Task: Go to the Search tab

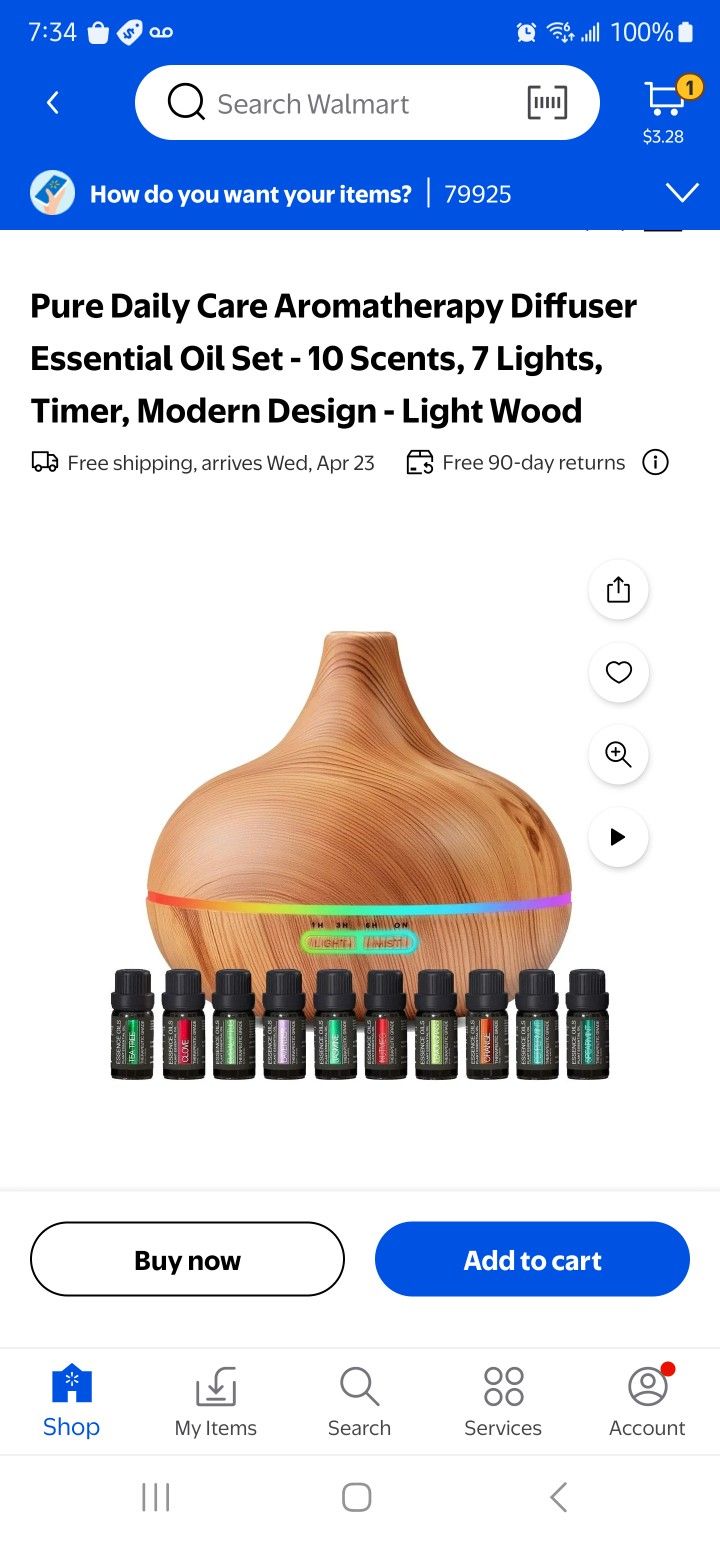Action: 359,1402
